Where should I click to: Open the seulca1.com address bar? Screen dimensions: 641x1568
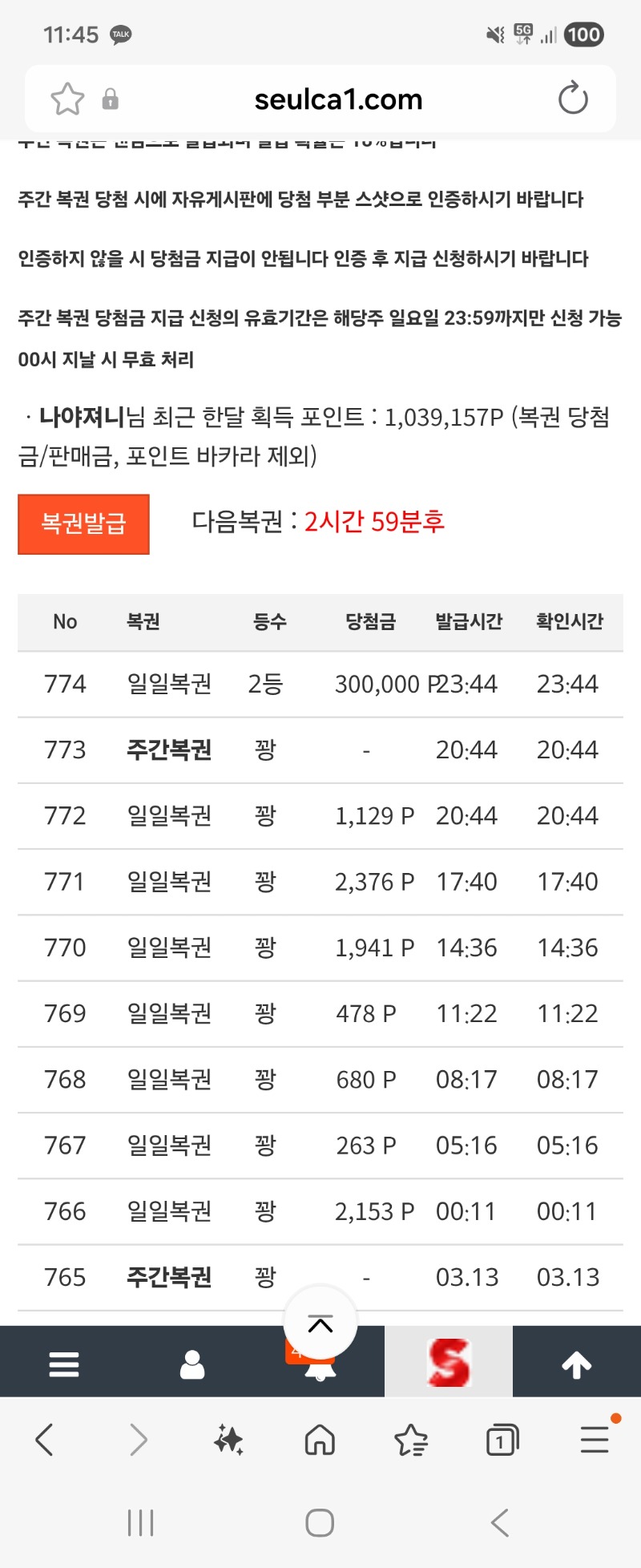point(338,99)
